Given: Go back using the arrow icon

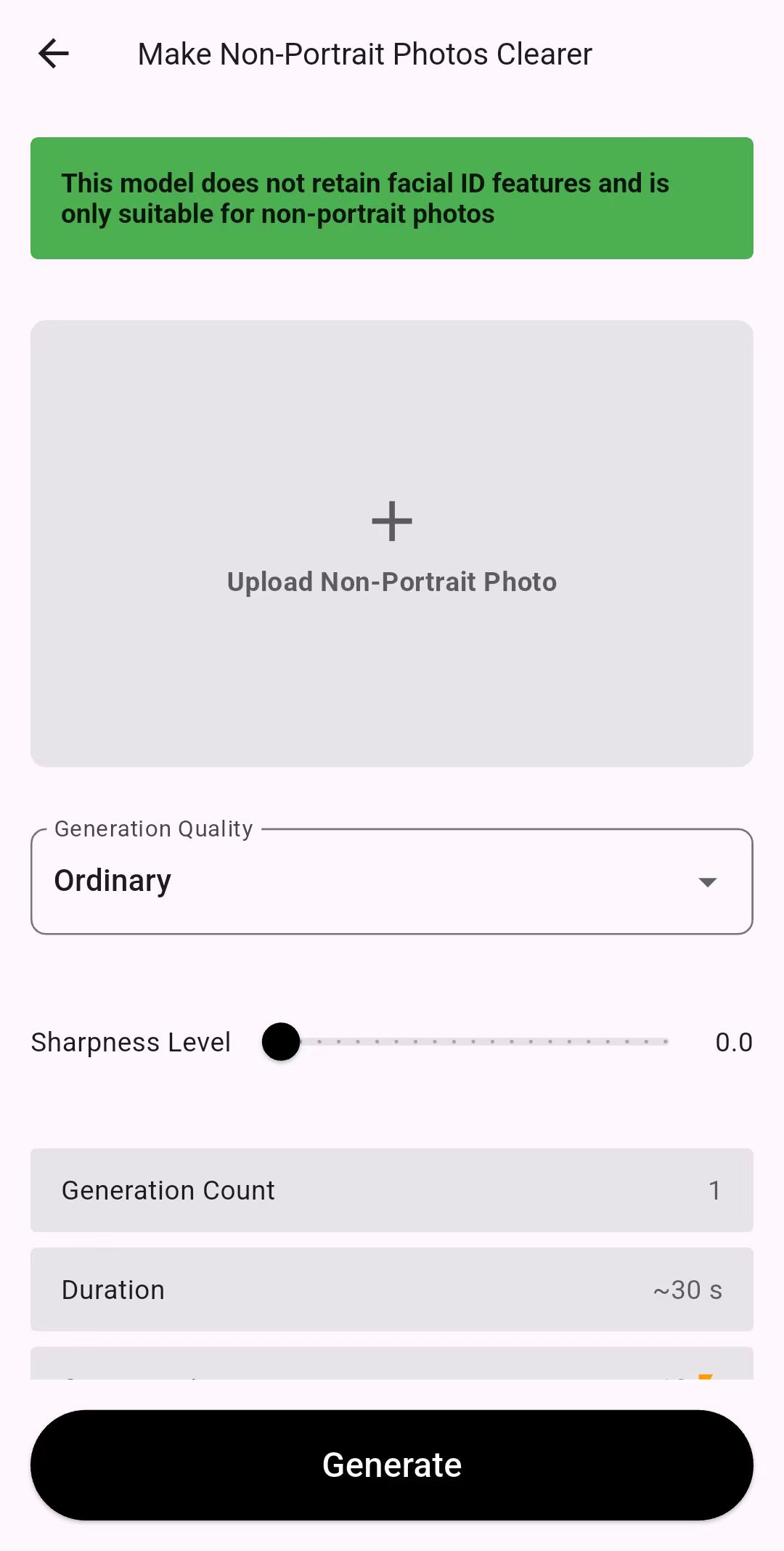Looking at the screenshot, I should pyautogui.click(x=54, y=54).
